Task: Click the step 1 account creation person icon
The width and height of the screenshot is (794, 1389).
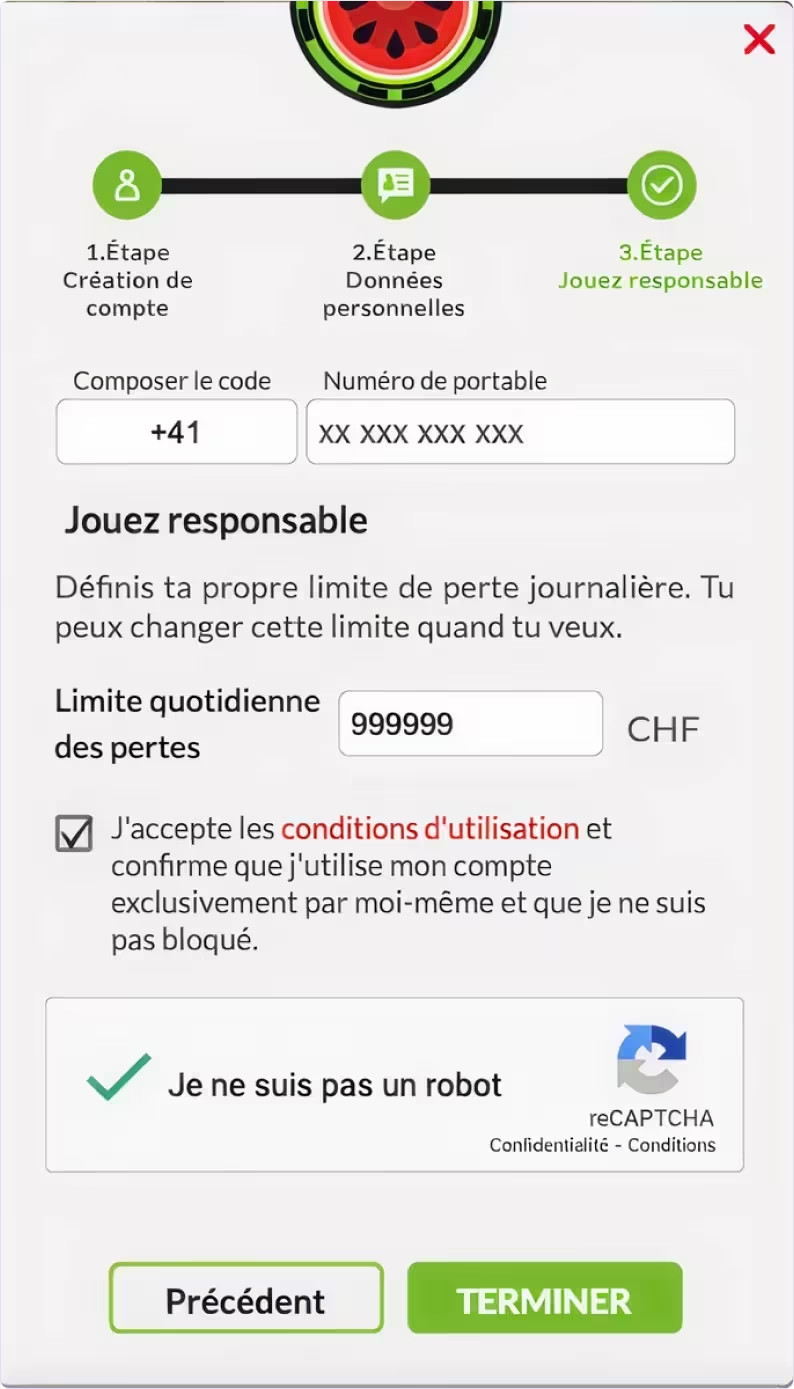Action: click(127, 183)
